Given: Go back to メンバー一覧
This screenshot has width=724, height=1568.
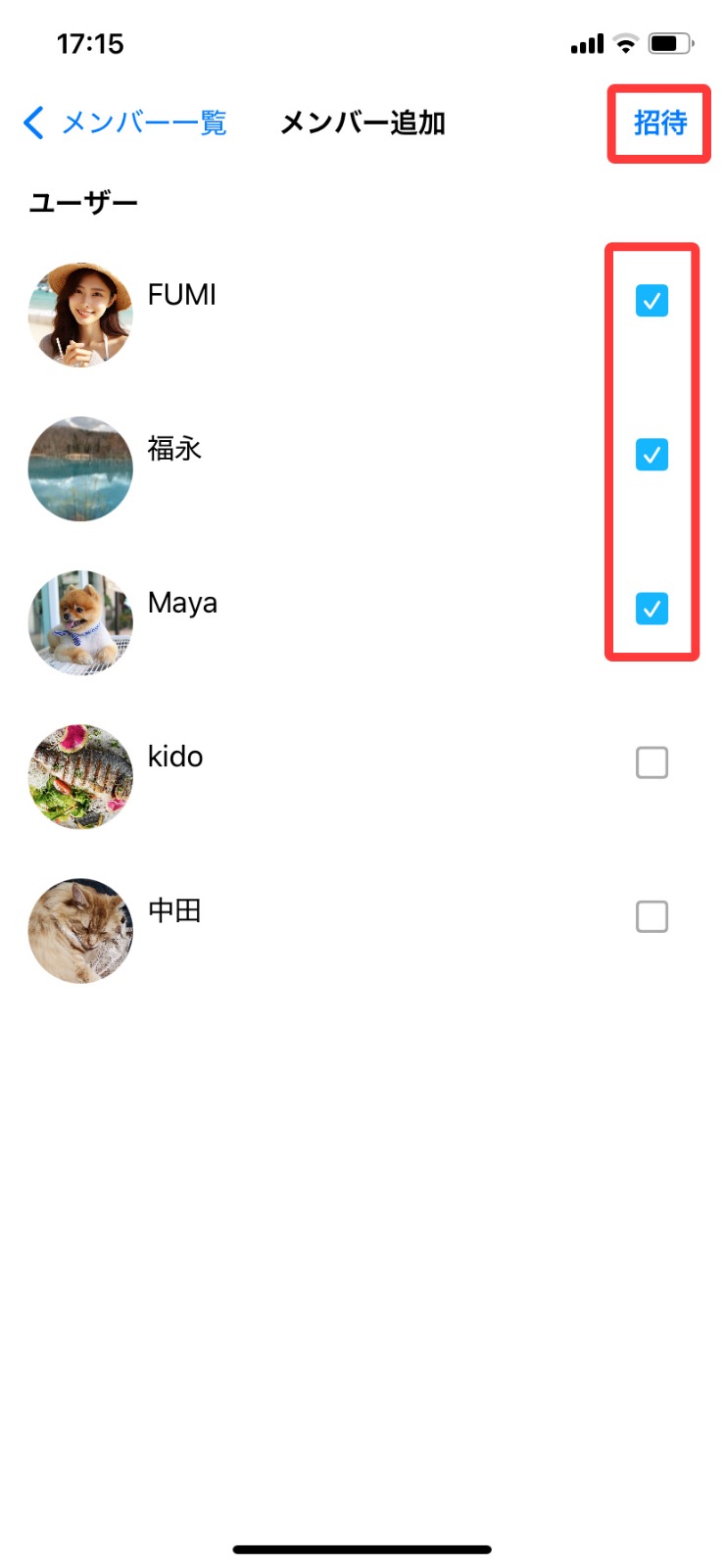Looking at the screenshot, I should click(x=124, y=123).
